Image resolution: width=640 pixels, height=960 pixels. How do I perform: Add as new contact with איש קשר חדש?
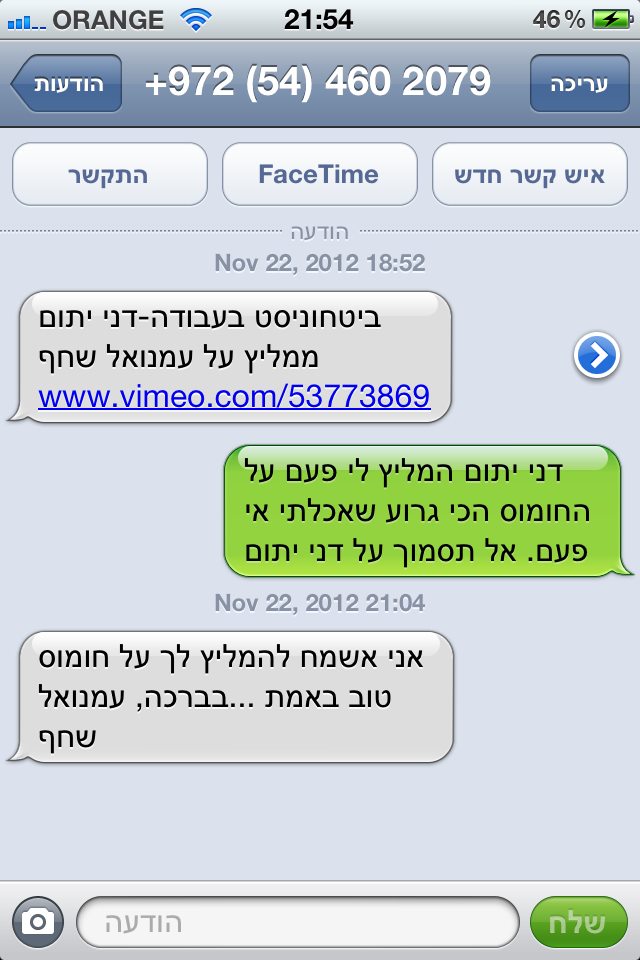coord(530,175)
